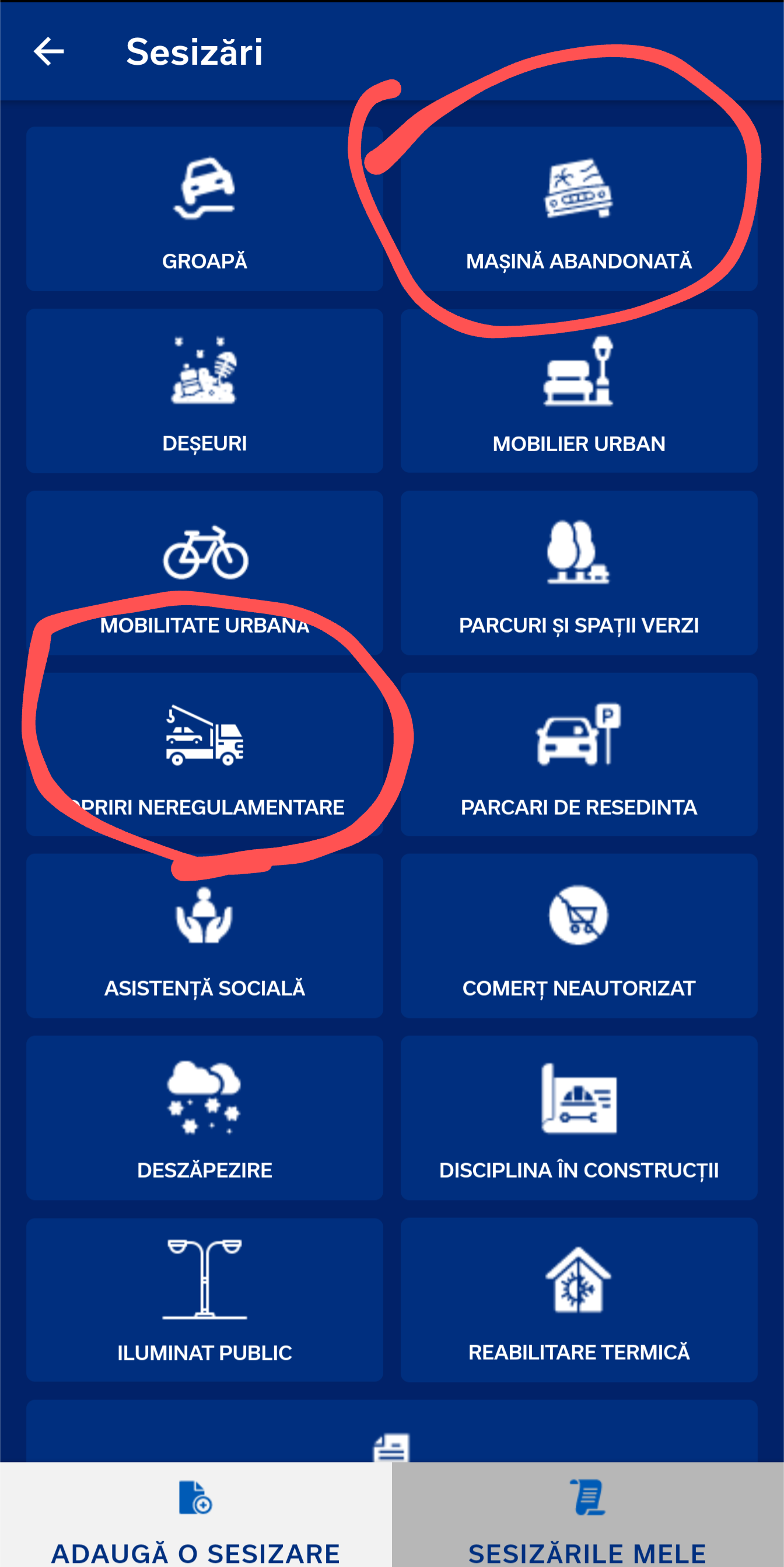
Task: Open the Groapă category
Action: click(x=204, y=209)
